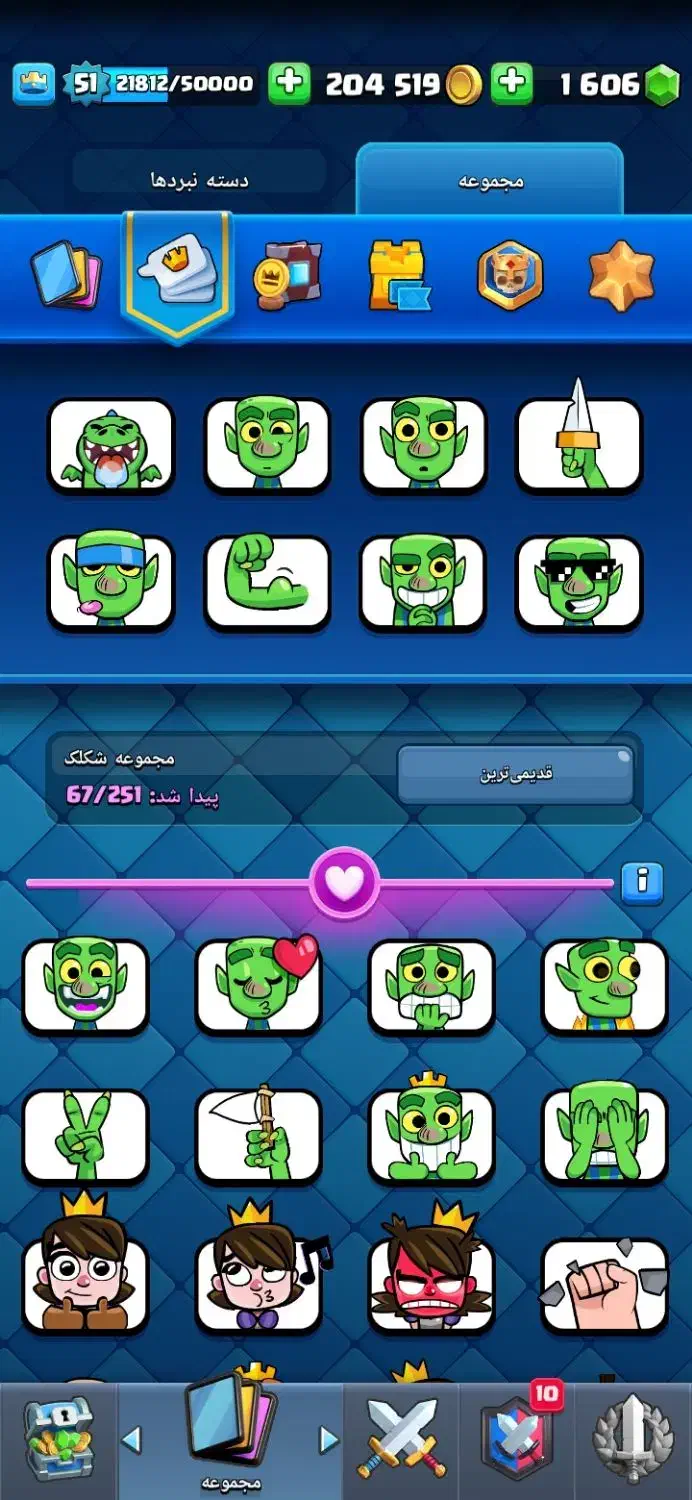The width and height of the screenshot is (692, 1500).
Task: Choose the goblin king with crown emote
Action: (431, 1136)
